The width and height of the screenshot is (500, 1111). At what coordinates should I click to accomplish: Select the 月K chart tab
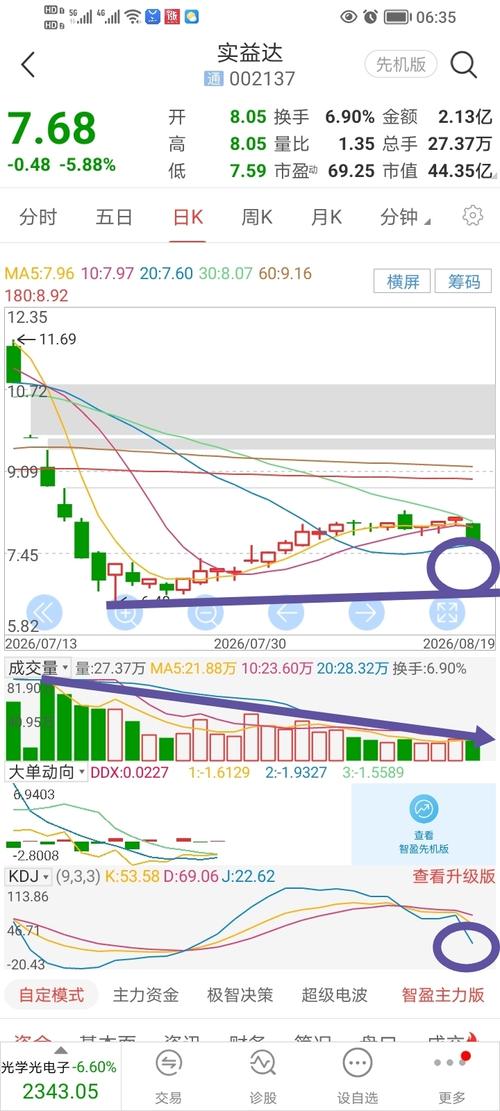click(326, 217)
